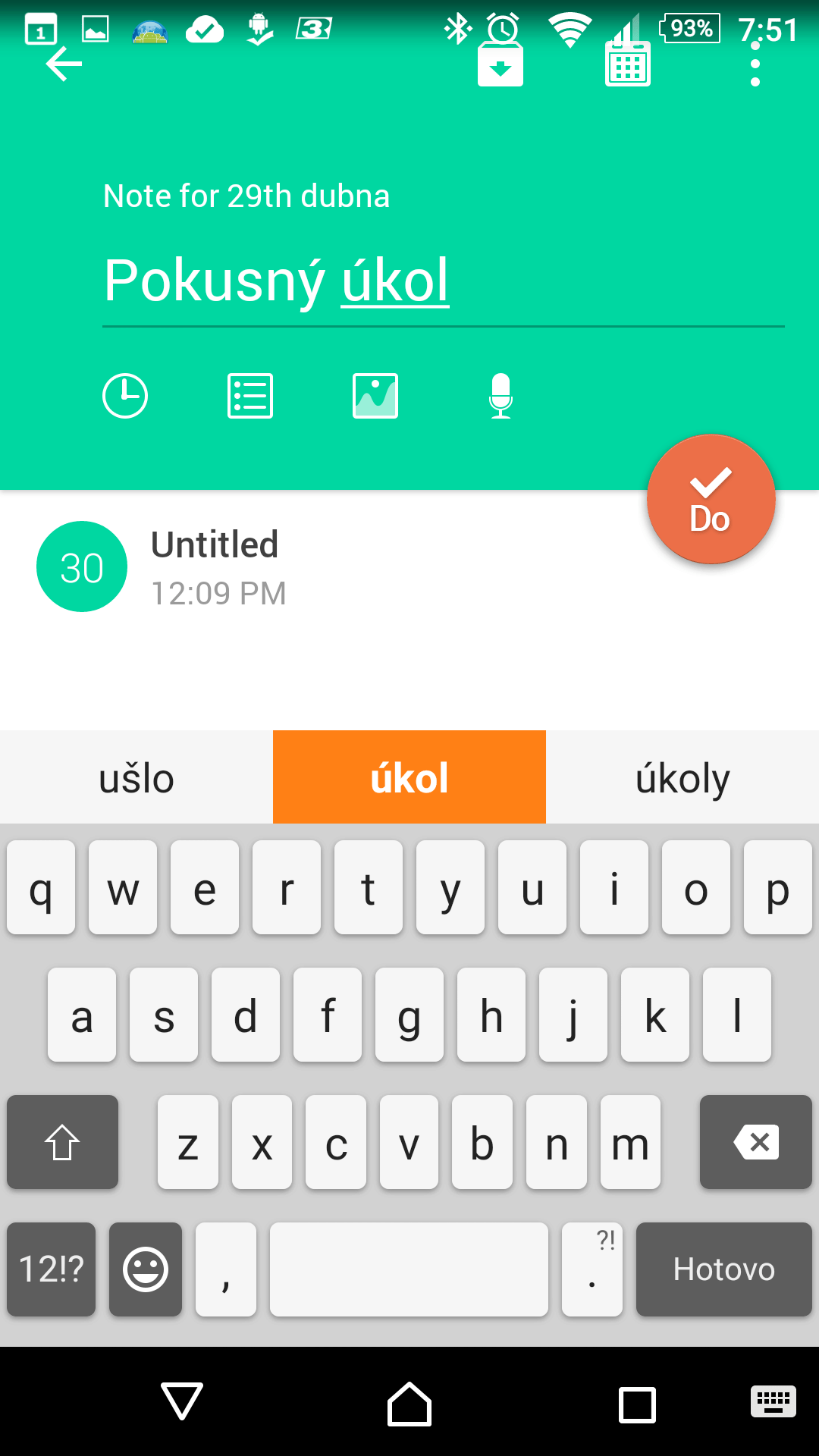The height and width of the screenshot is (1456, 819).
Task: Open the Untitled note from 12:09 PM
Action: (409, 567)
